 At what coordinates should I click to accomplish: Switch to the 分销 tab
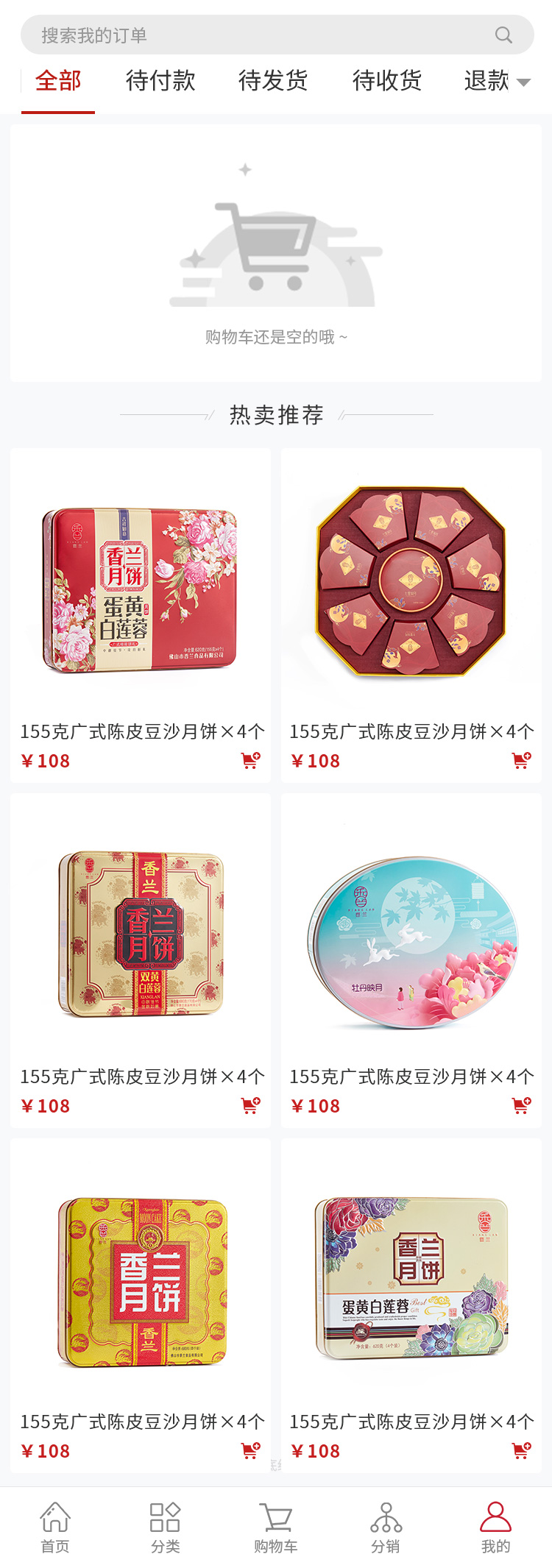point(386,1528)
